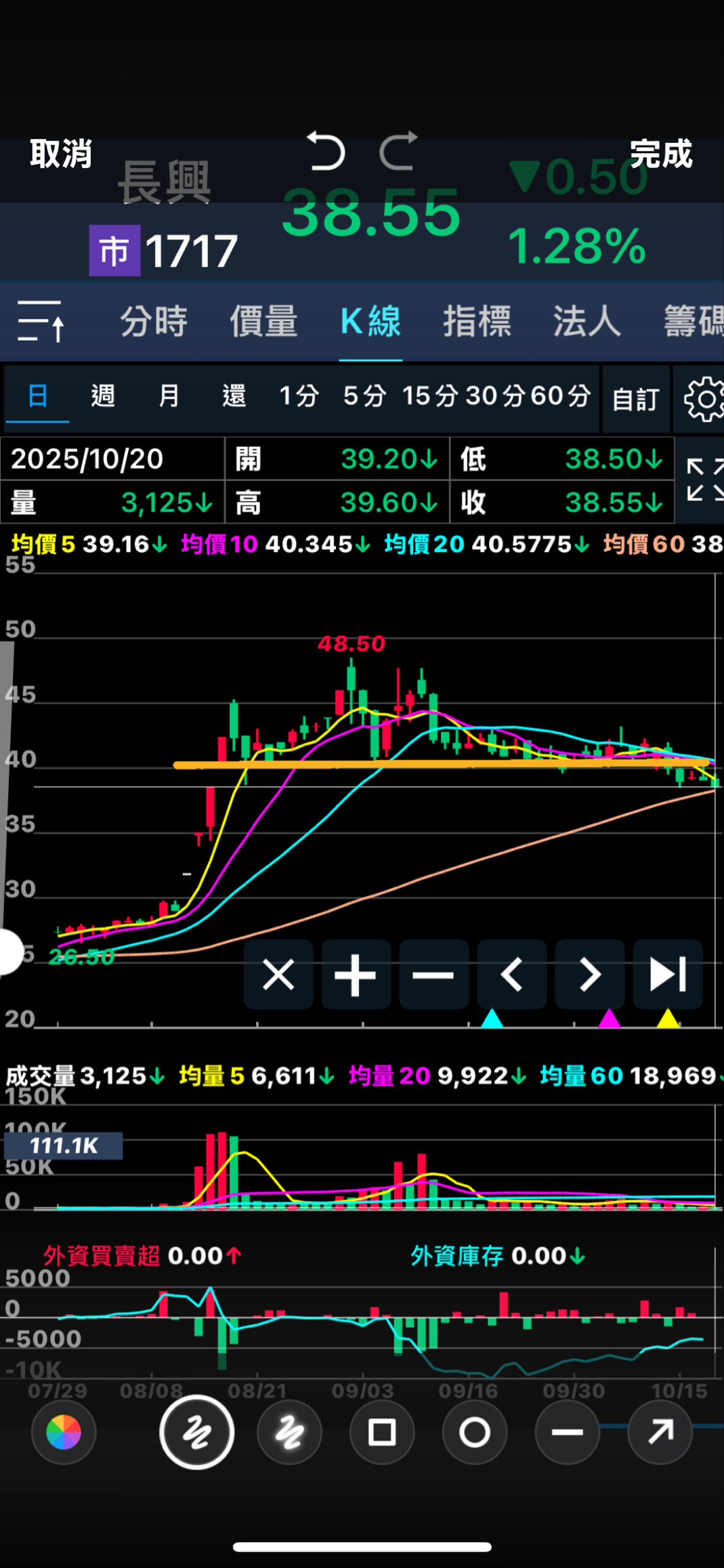
Task: Jump to the latest candle
Action: (x=667, y=975)
